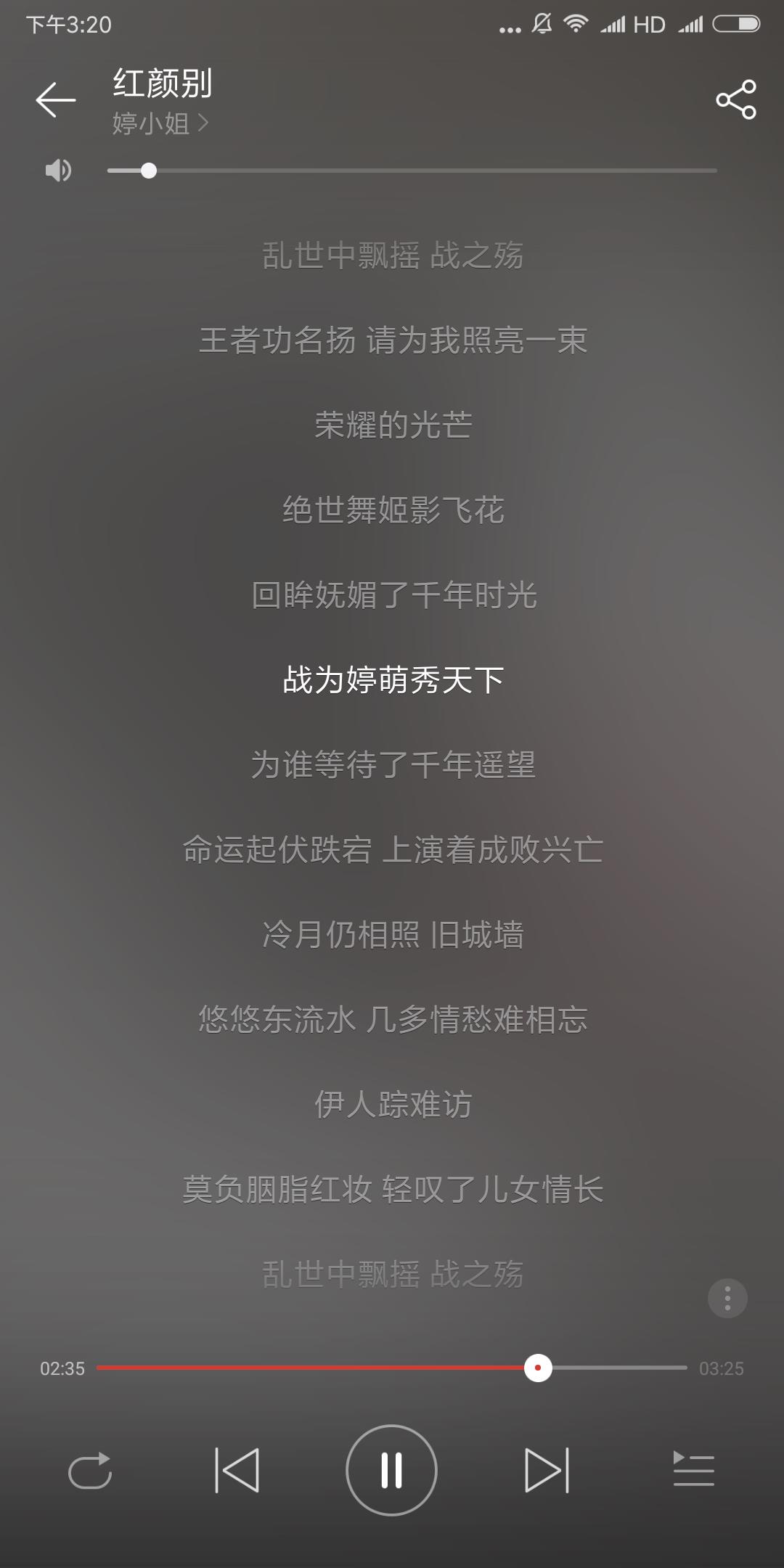
Task: Tap the volume slider to adjust loudness
Action: (x=412, y=171)
